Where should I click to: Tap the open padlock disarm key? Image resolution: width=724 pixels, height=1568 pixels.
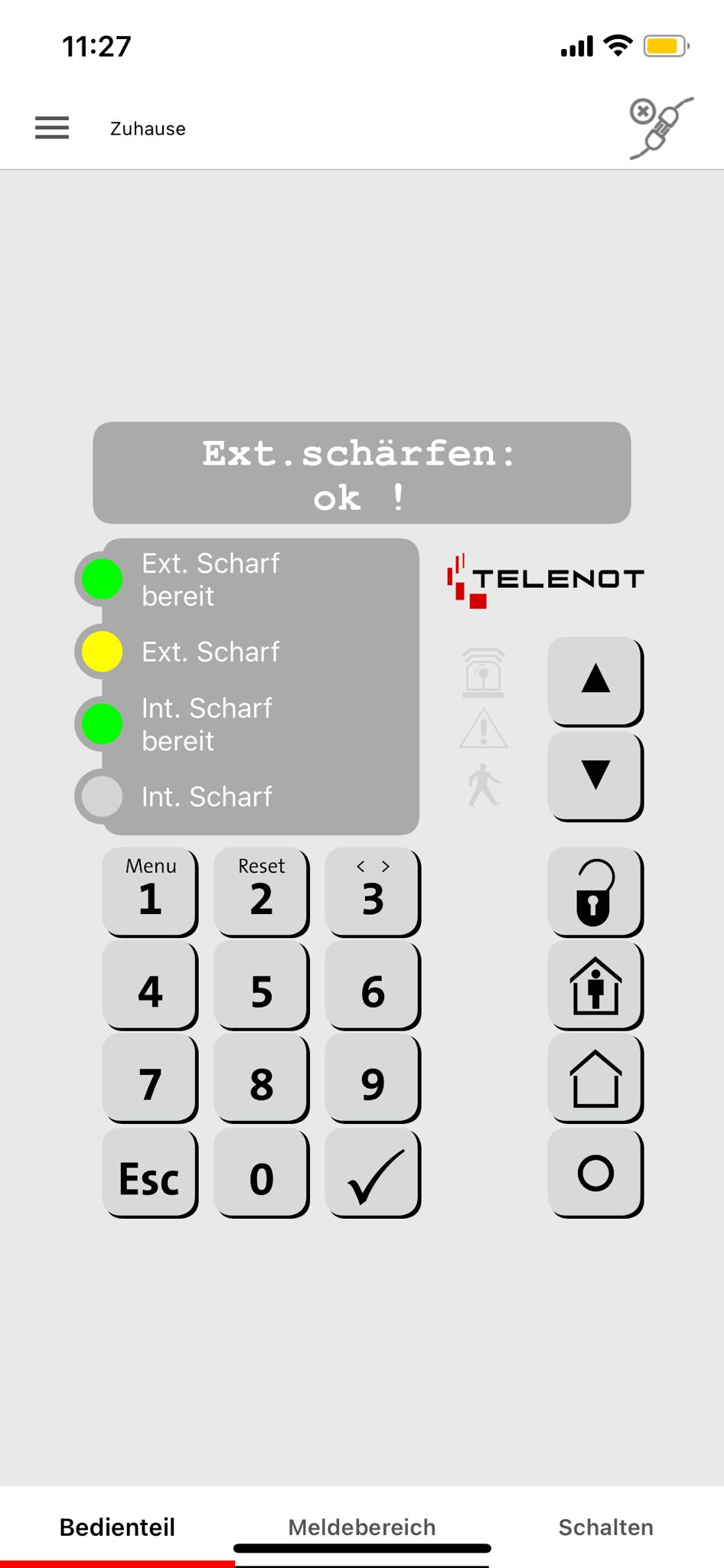point(595,891)
